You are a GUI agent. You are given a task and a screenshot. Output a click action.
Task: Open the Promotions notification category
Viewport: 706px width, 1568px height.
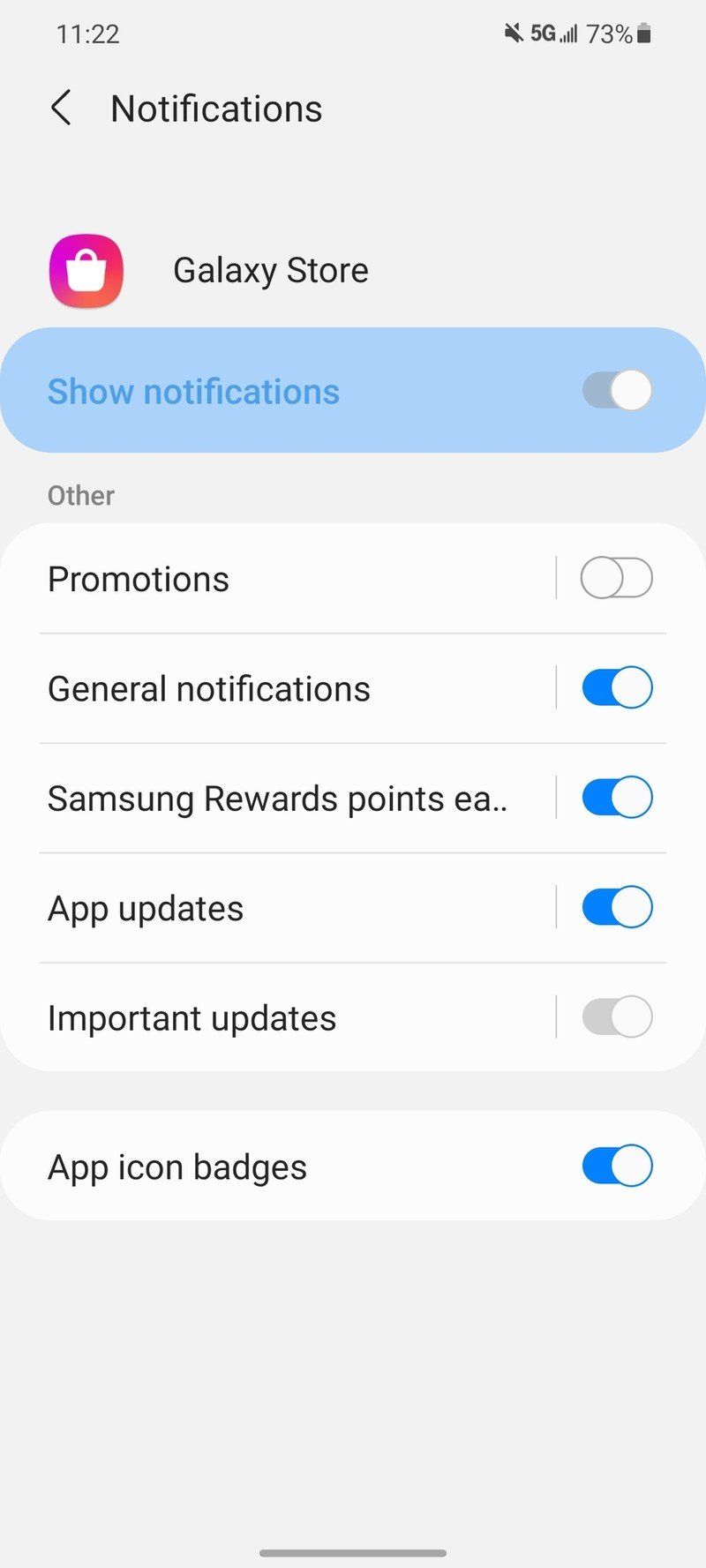tap(265, 578)
